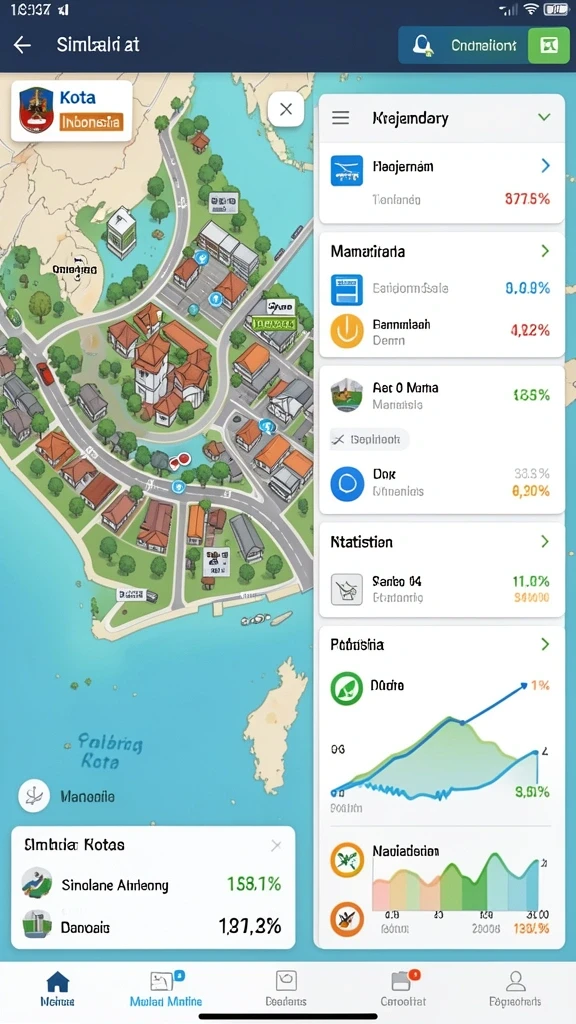
Task: Switch to the Mulad Mntine tab
Action: coord(166,988)
